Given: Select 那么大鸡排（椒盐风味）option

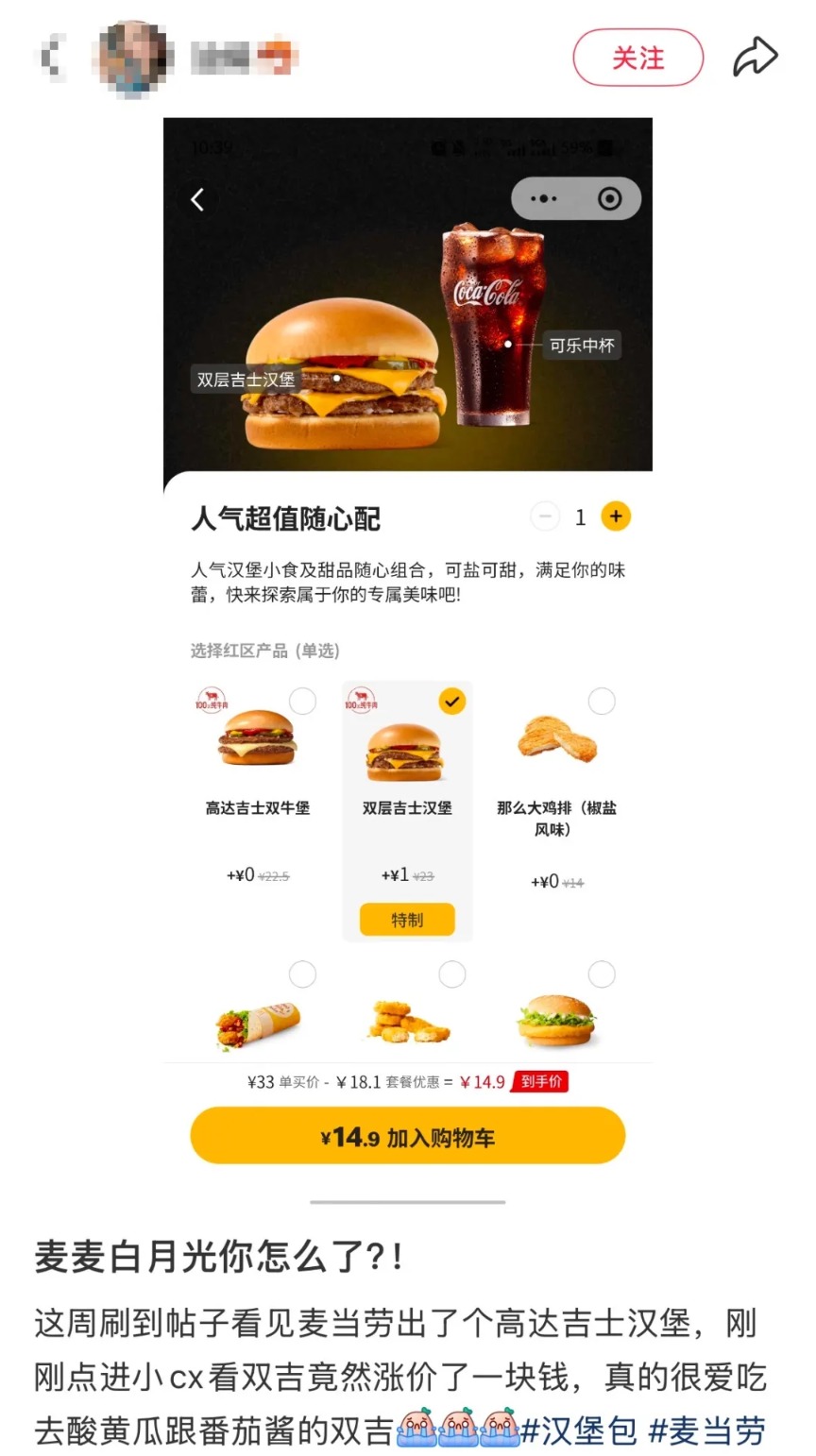Looking at the screenshot, I should click(602, 702).
